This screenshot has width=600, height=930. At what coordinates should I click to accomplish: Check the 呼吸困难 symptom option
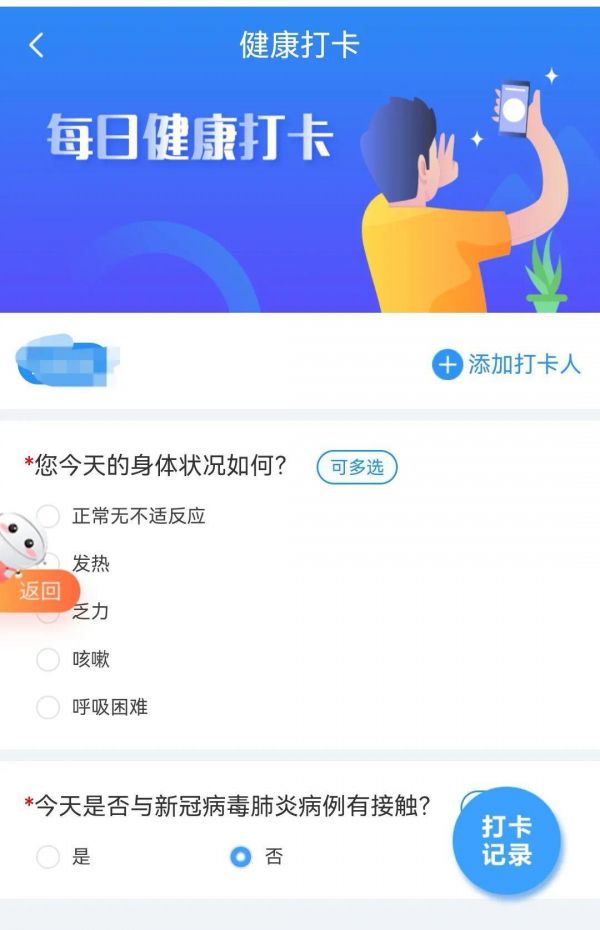click(x=48, y=708)
